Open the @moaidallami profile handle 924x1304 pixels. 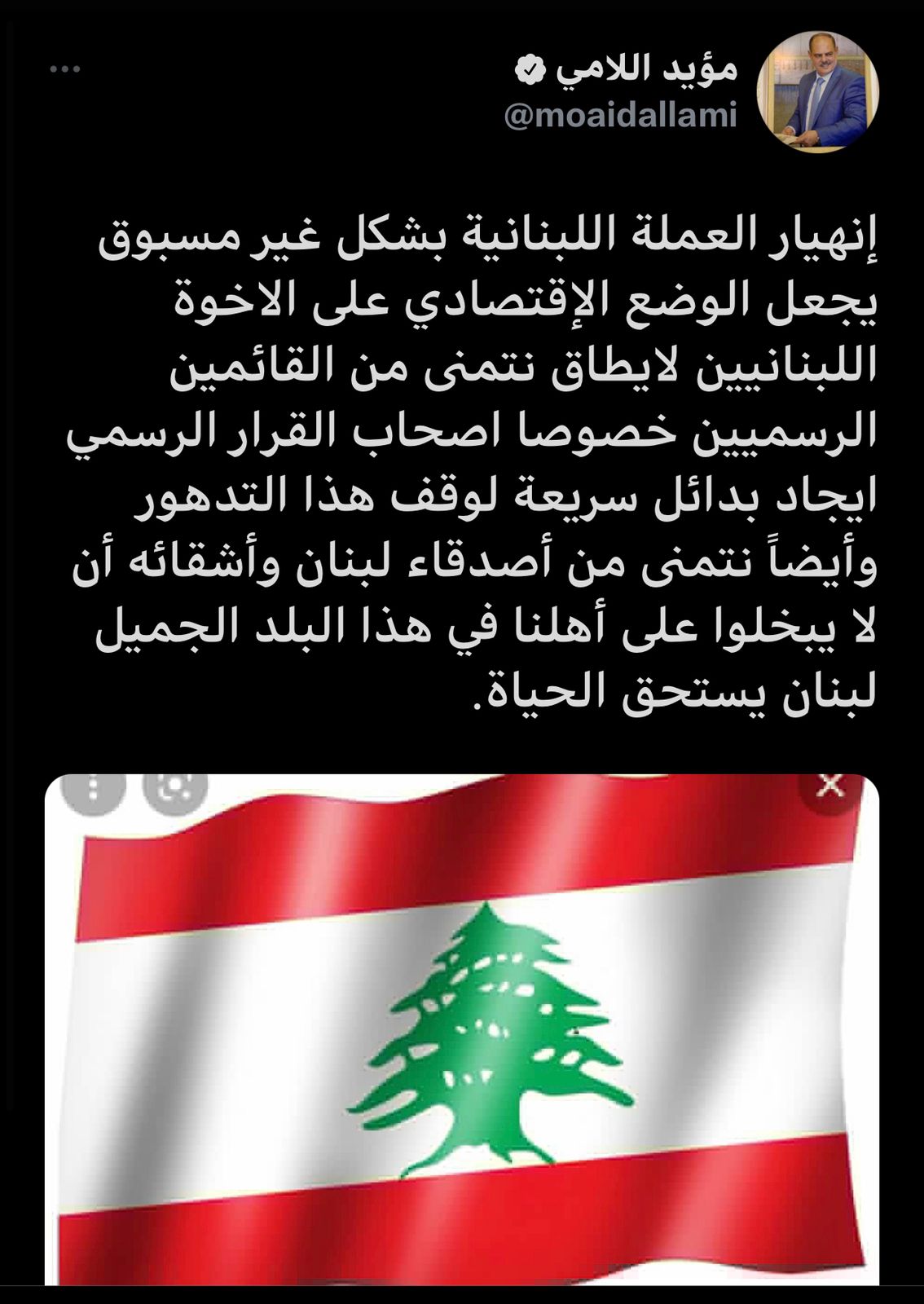pos(621,117)
